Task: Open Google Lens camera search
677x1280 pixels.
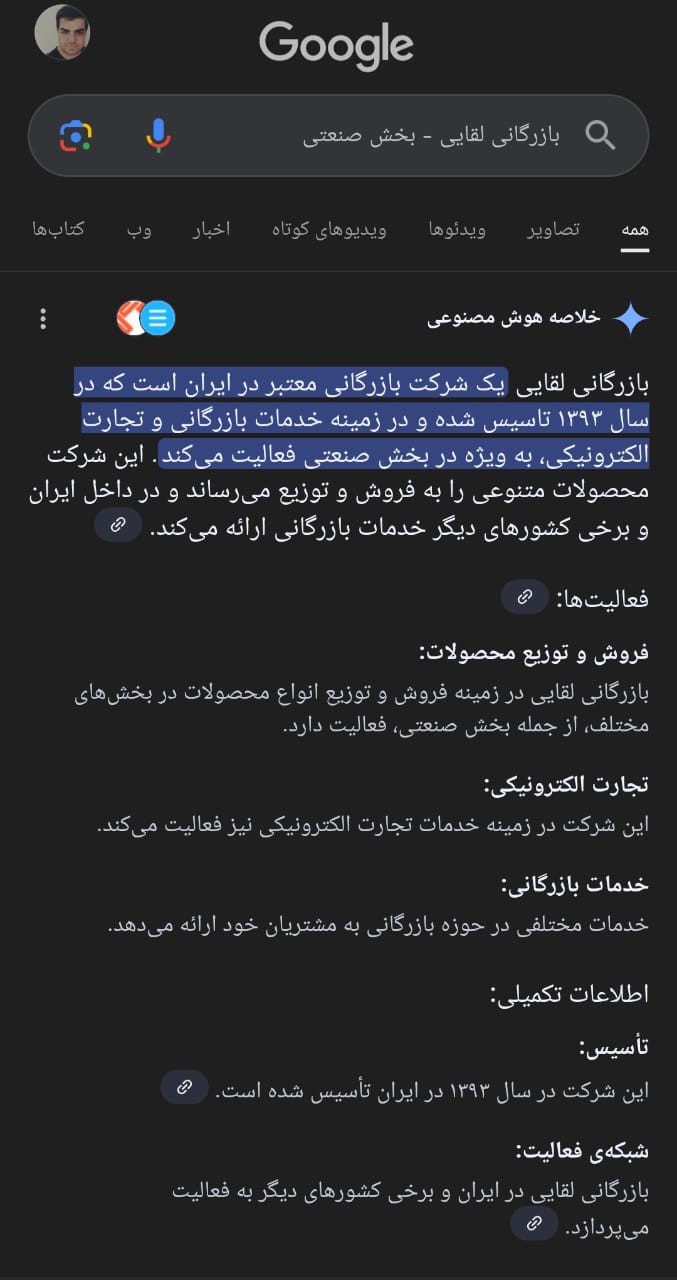Action: 76,135
